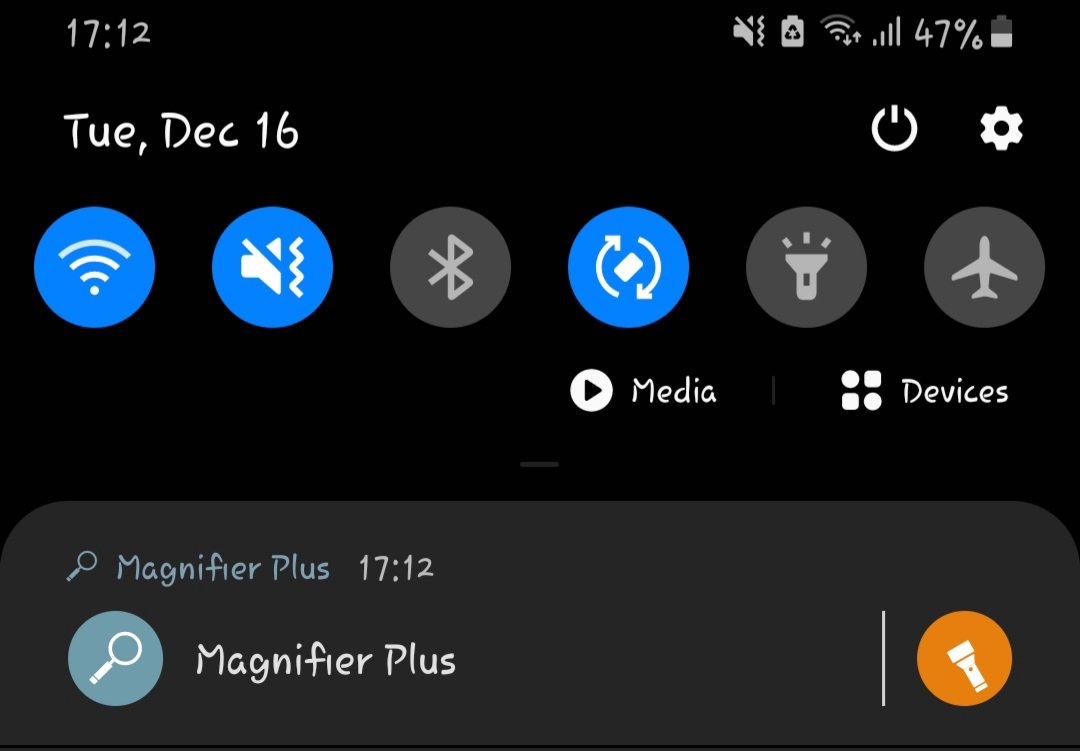Turn off Wi-Fi

click(x=94, y=268)
